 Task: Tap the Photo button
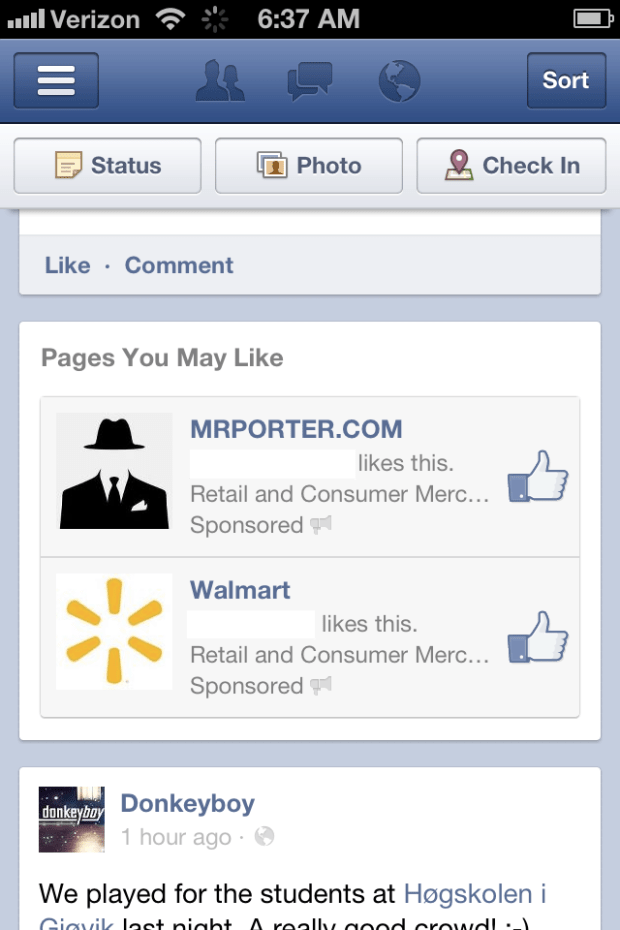pos(309,166)
